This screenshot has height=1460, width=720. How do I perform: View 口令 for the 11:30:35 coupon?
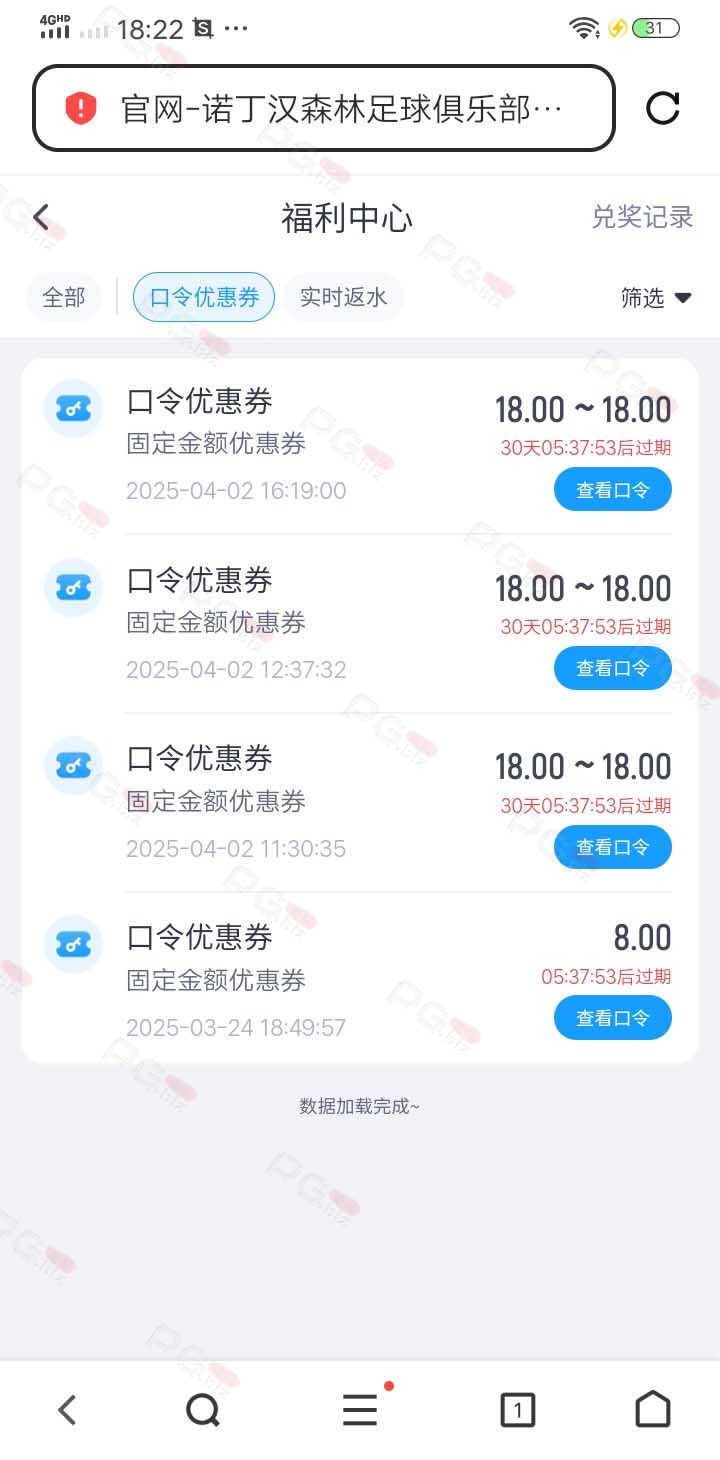click(x=613, y=847)
